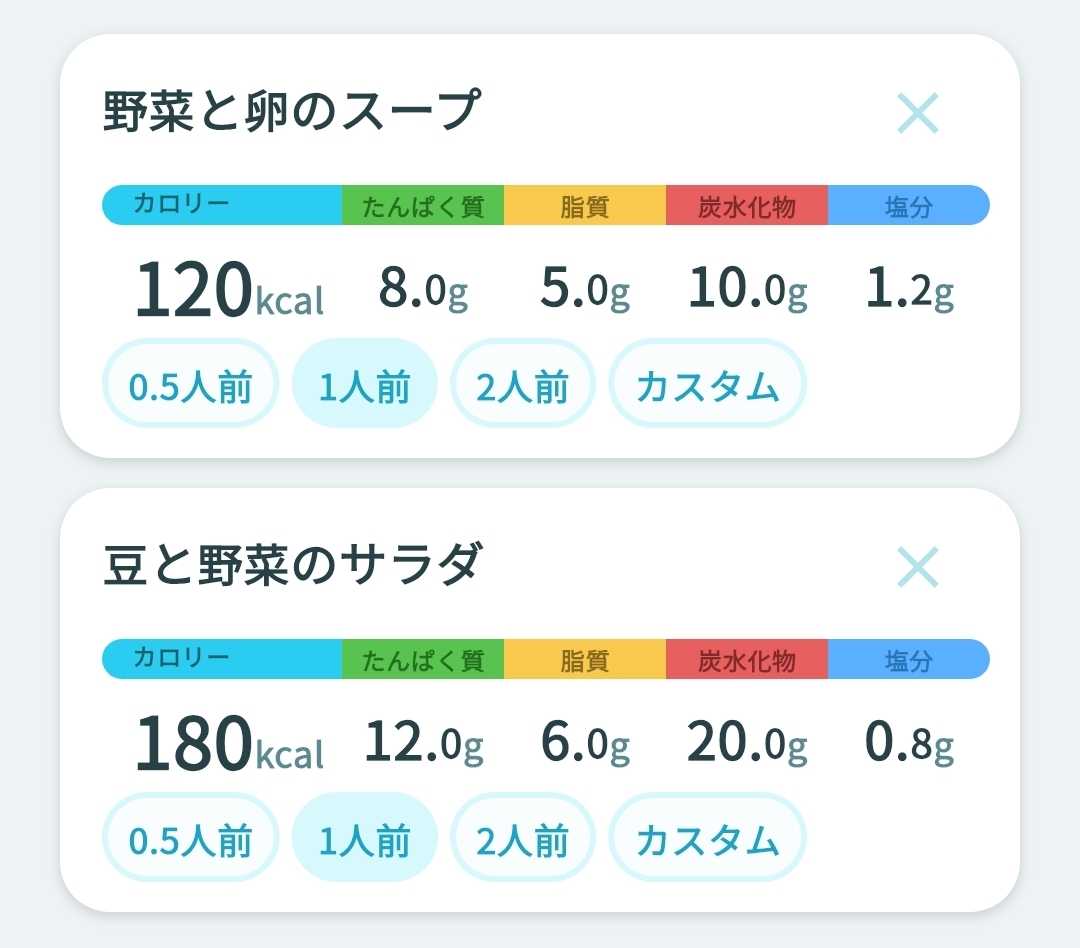Open カスタム serving for 豆と野菜のサラダ

pos(707,838)
